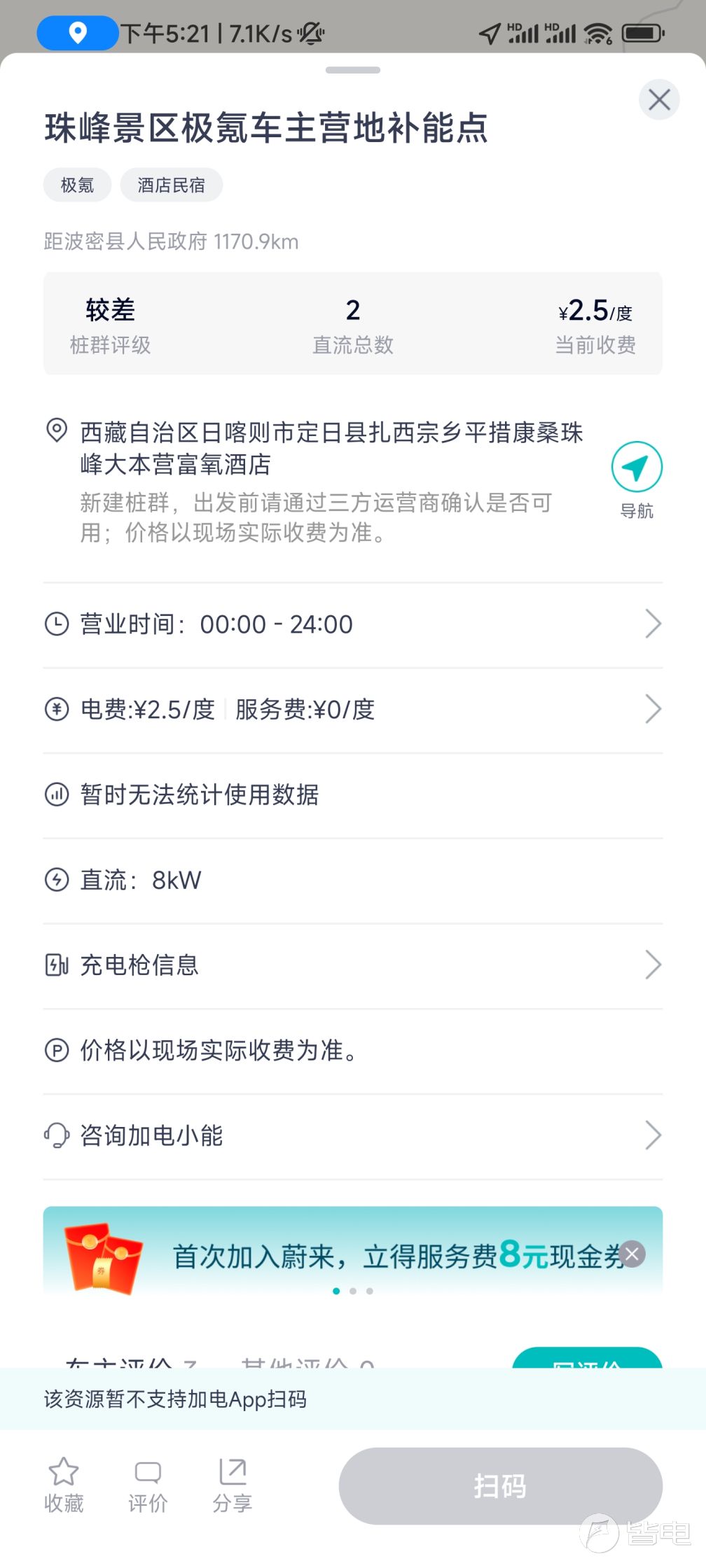Start navigation with the 导航 icon
This screenshot has width=706, height=1568.
click(637, 479)
